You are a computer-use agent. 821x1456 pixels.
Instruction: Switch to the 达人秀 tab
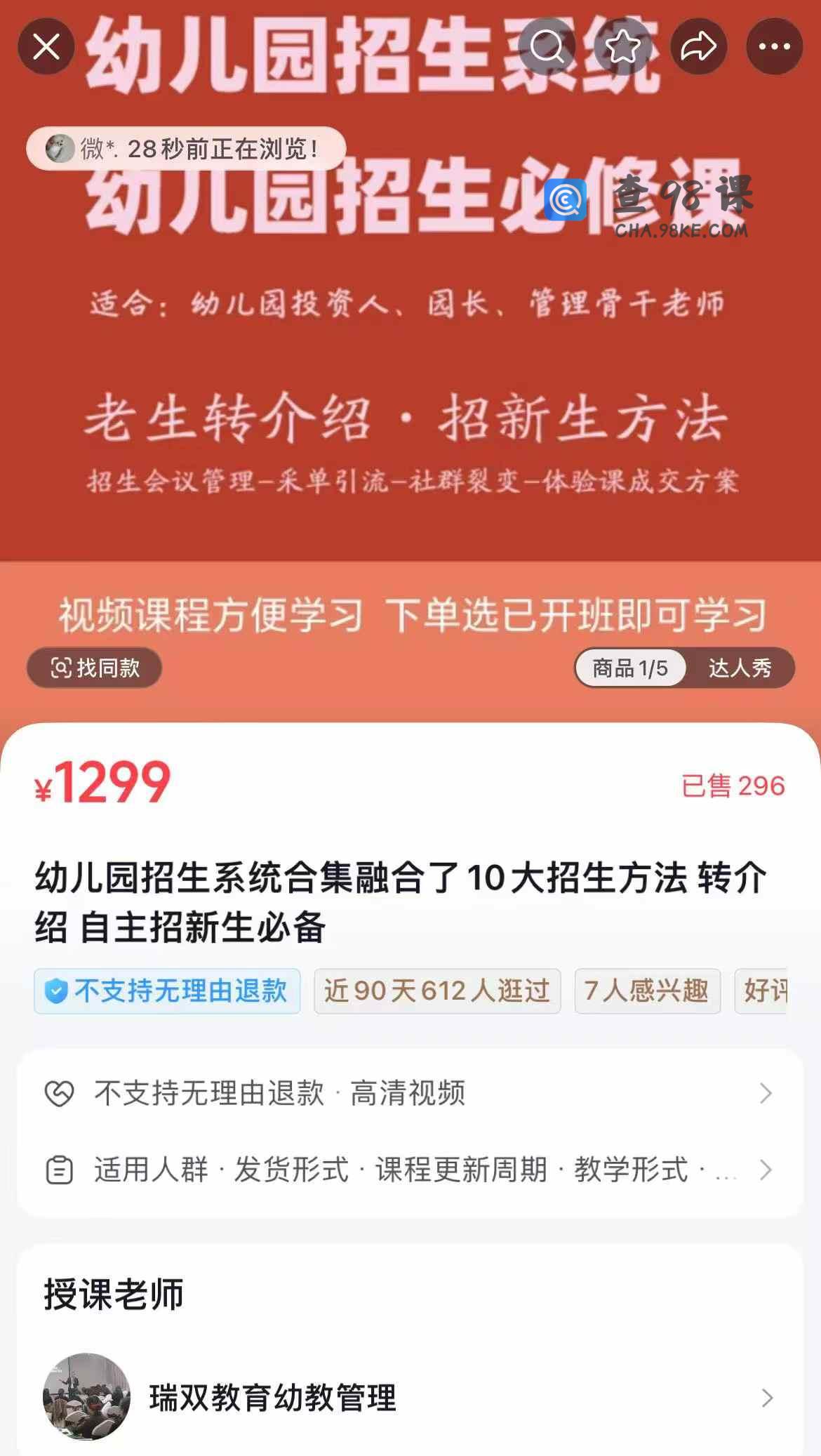coord(740,668)
